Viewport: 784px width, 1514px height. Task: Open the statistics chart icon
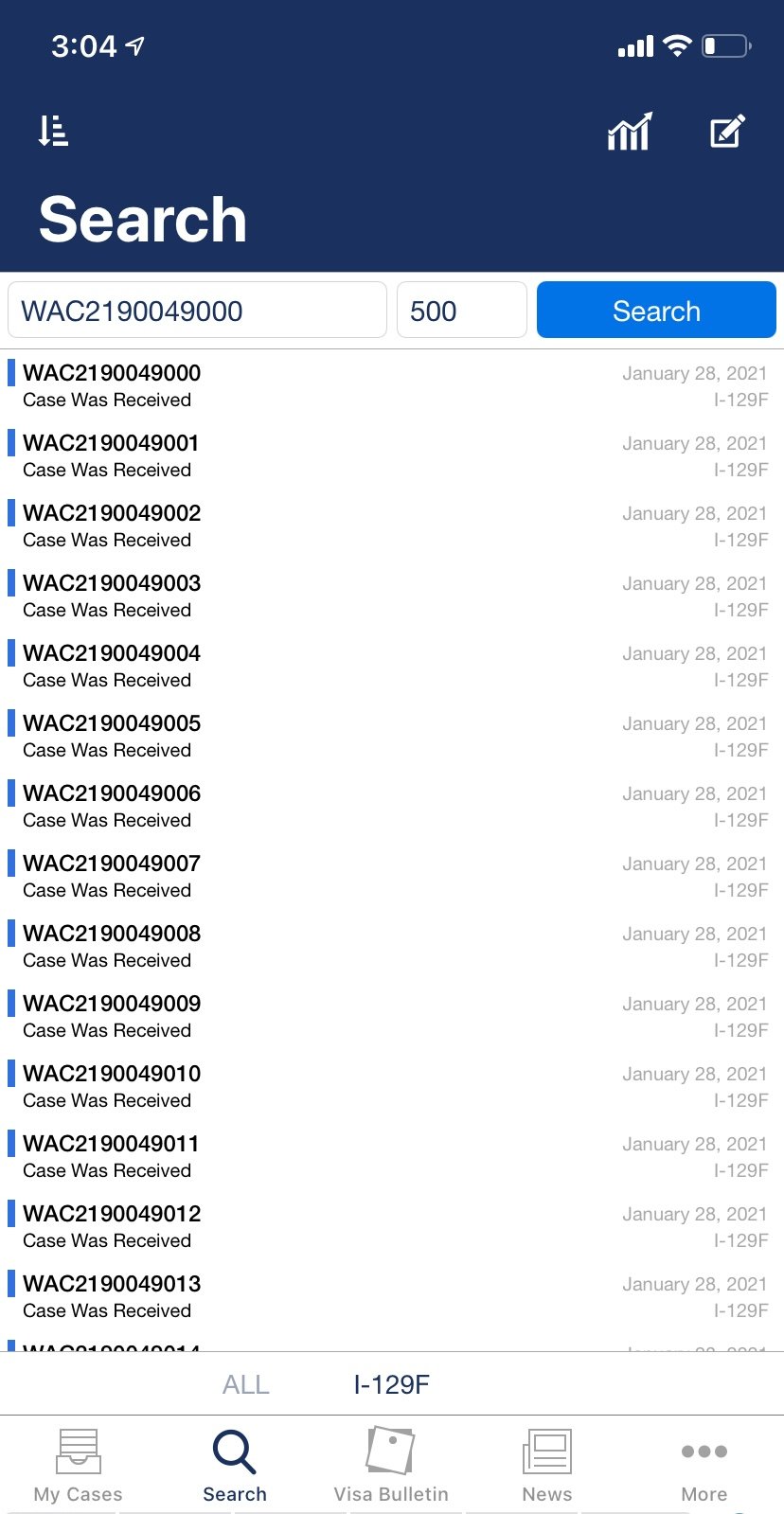tap(630, 132)
